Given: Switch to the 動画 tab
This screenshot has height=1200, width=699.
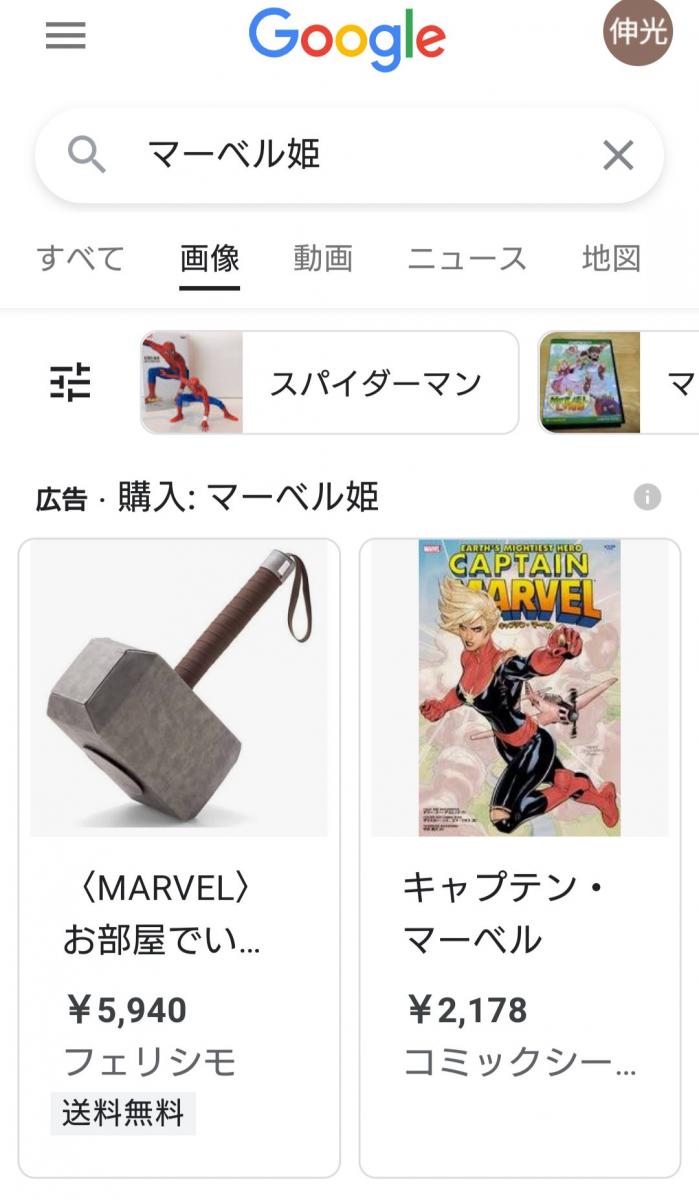Looking at the screenshot, I should [x=323, y=259].
